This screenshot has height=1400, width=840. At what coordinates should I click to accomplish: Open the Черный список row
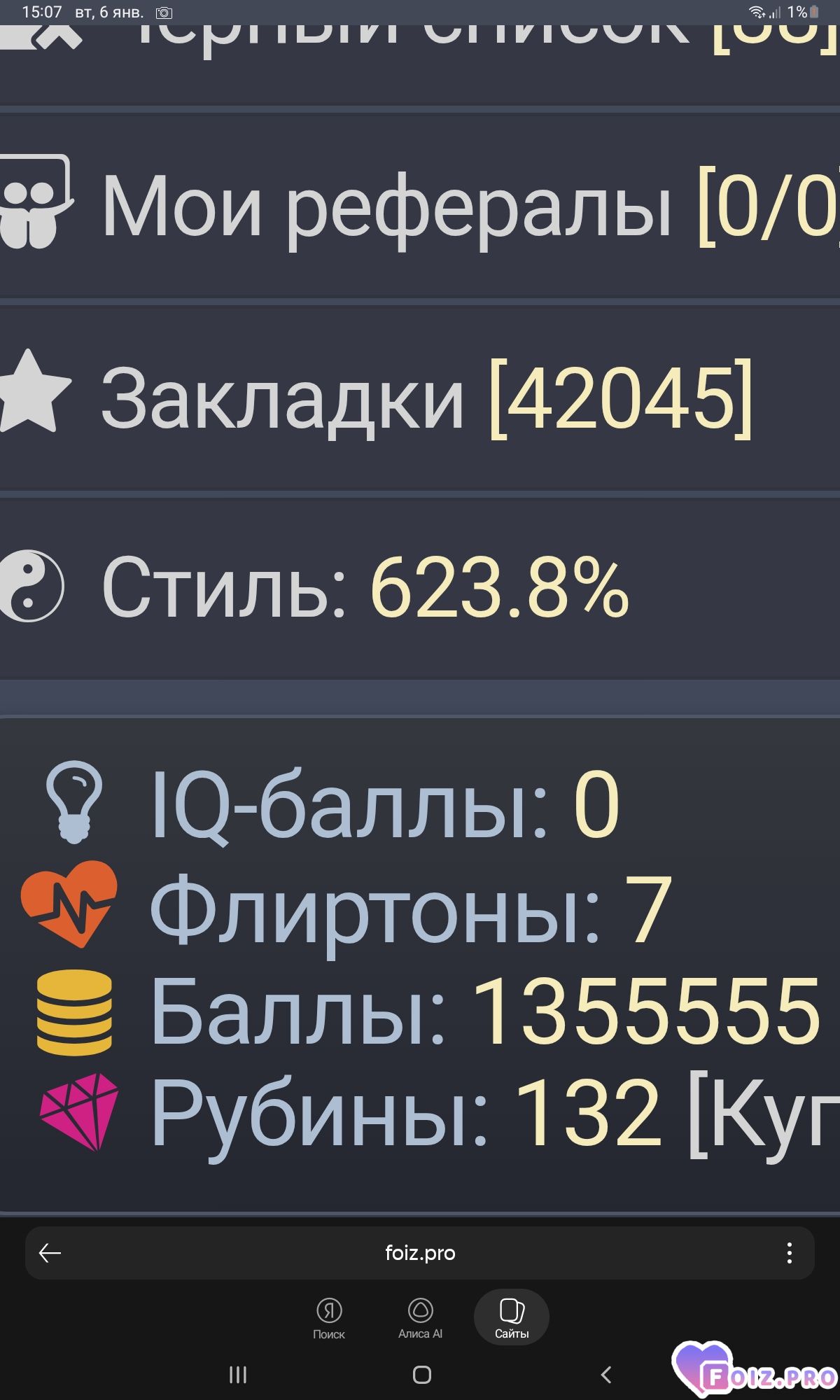pyautogui.click(x=420, y=42)
